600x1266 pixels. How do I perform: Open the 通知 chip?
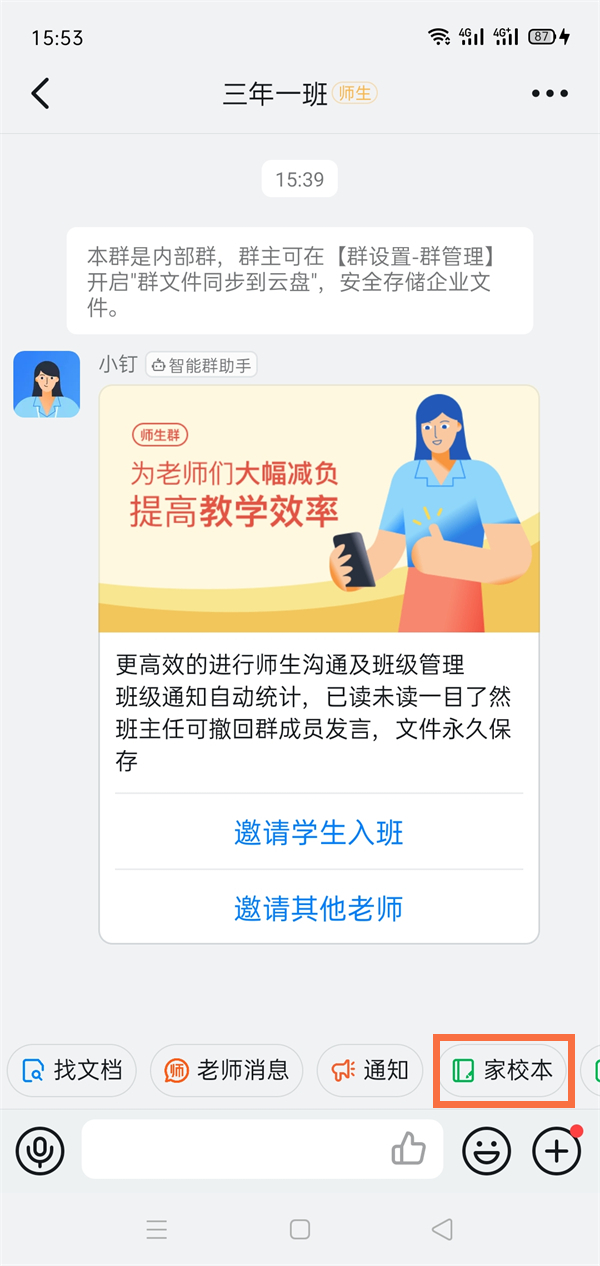[369, 1070]
